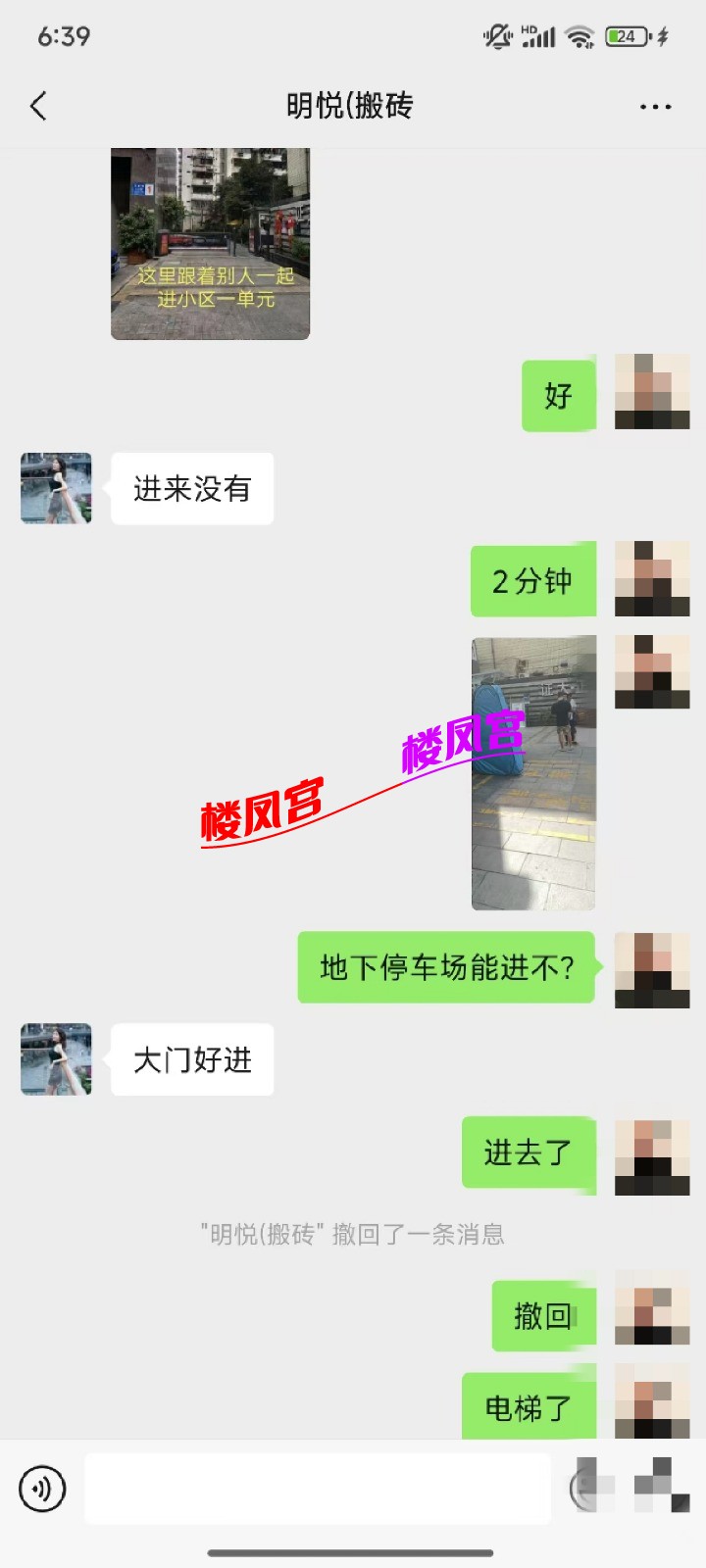The image size is (706, 1568).
Task: Open my avatar beside the 2分钟 message
Action: pos(652,578)
